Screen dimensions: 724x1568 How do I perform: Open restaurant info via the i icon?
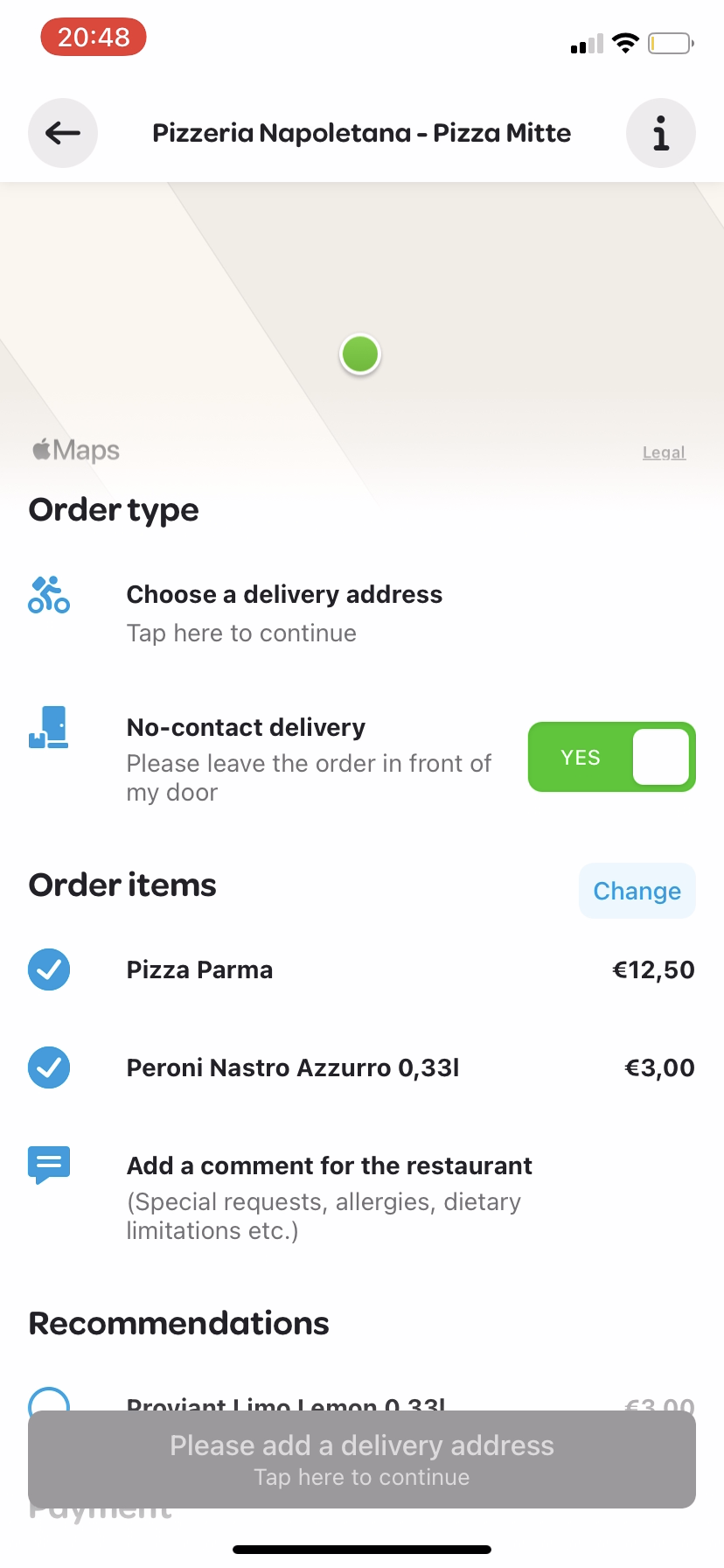point(660,133)
